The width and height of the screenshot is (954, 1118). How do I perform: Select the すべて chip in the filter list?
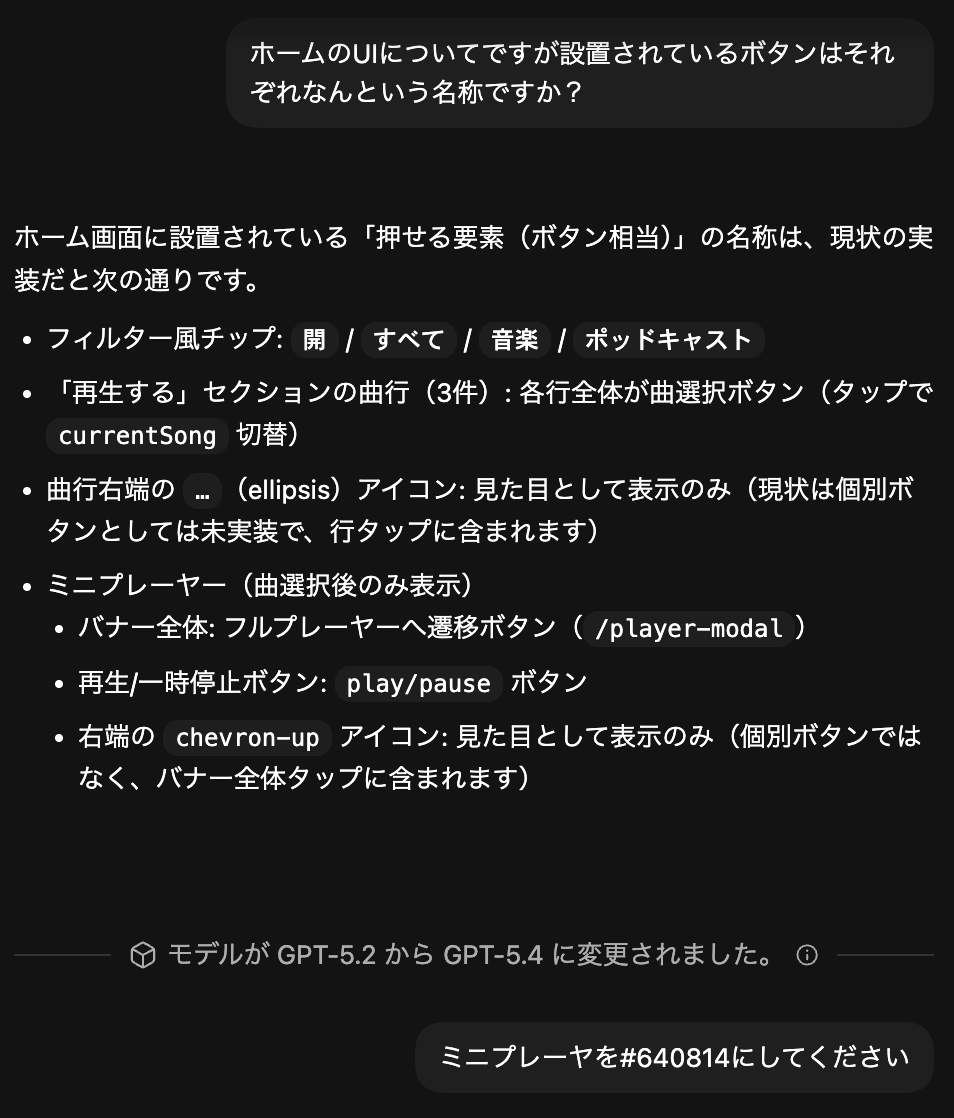click(406, 340)
